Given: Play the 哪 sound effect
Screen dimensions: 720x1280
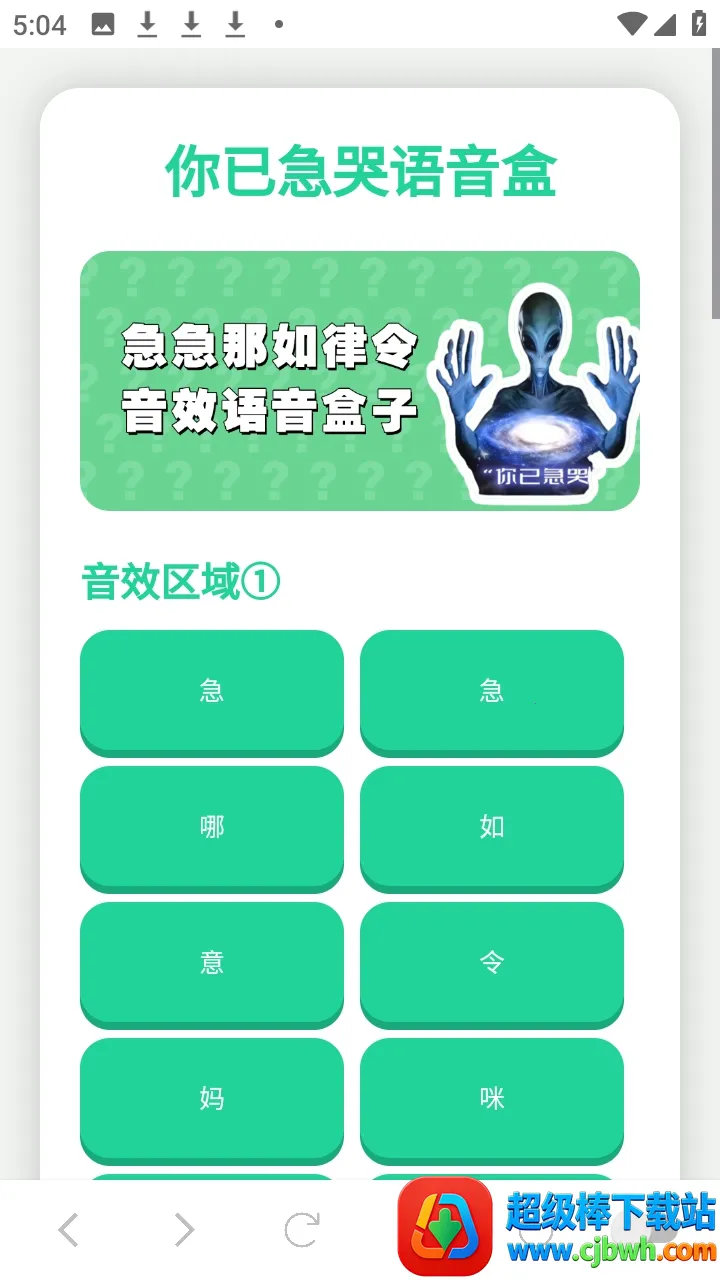Looking at the screenshot, I should click(x=211, y=826).
